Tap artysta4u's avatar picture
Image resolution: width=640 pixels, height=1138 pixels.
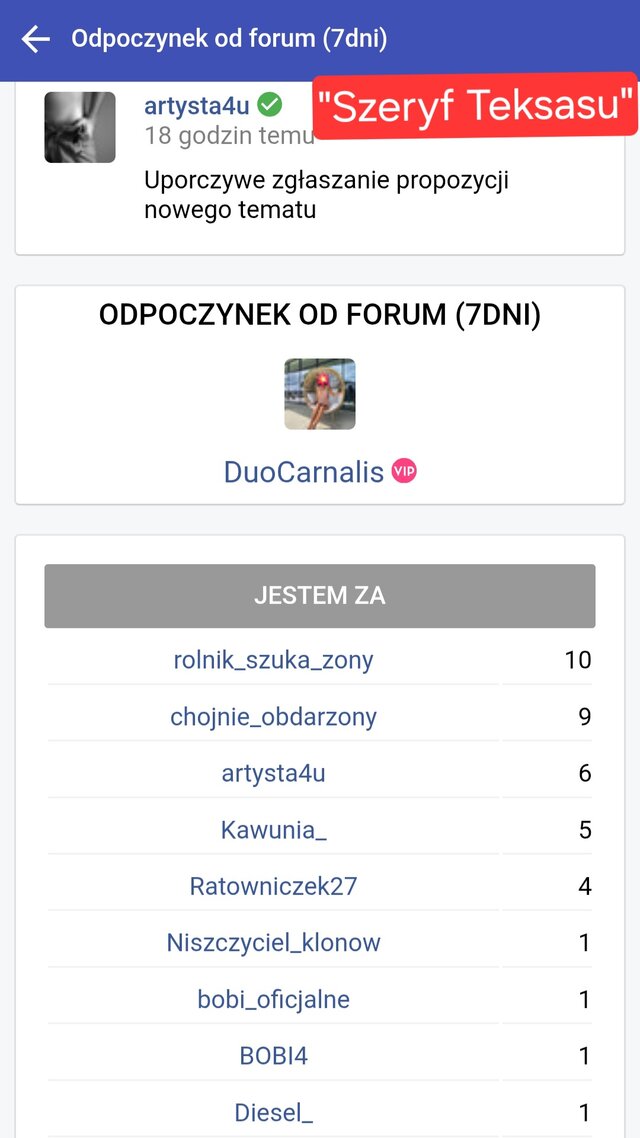click(x=80, y=127)
